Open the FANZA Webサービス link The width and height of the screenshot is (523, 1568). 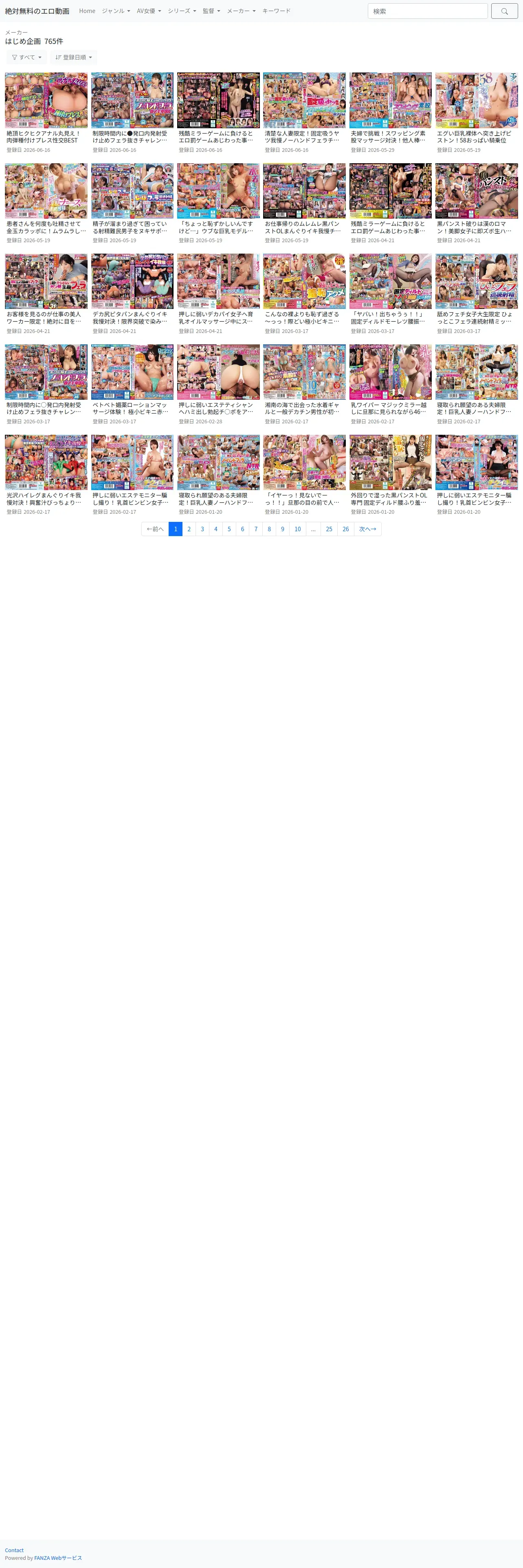click(x=58, y=1558)
